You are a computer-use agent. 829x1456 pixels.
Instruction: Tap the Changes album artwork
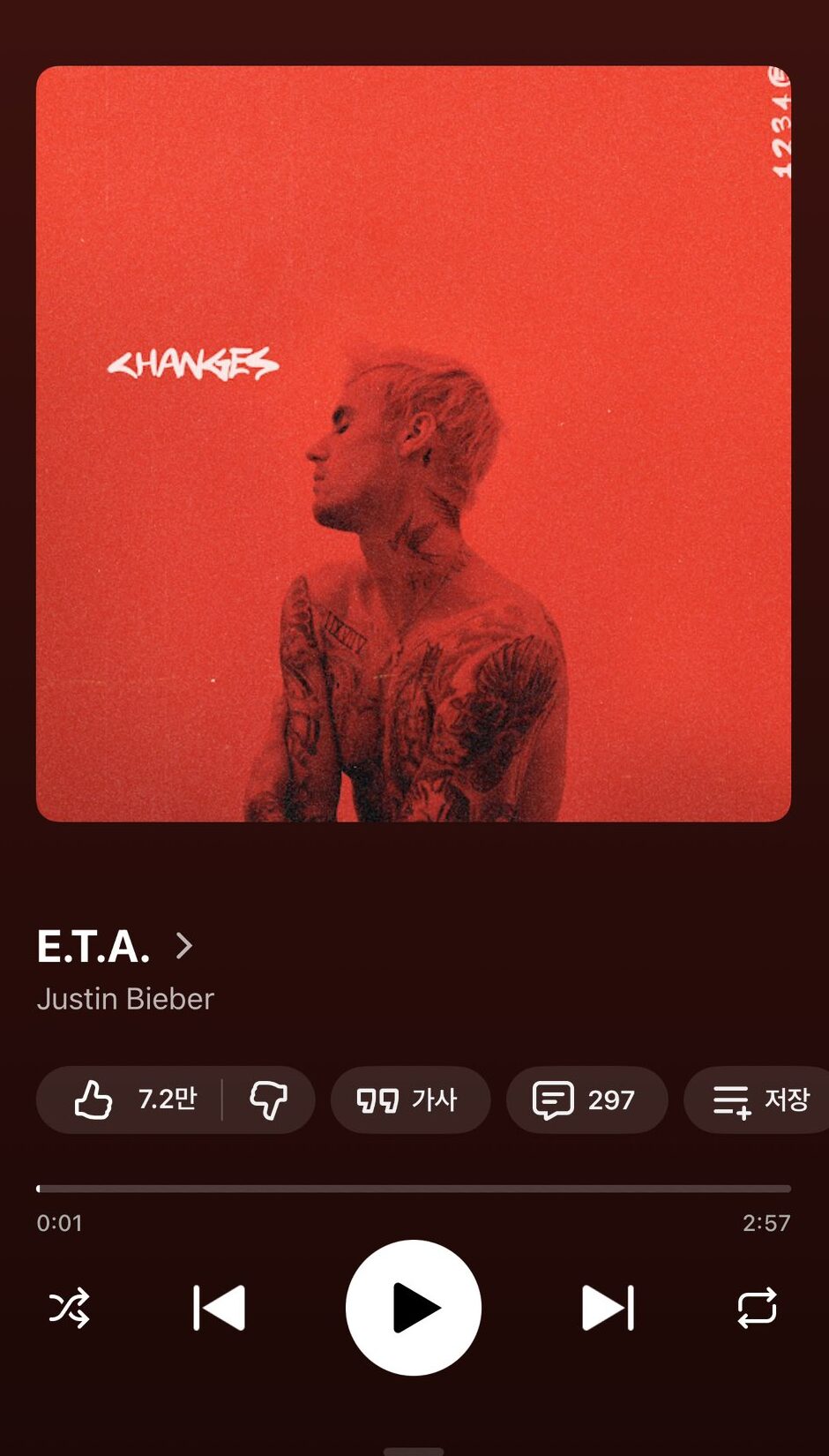click(x=413, y=443)
